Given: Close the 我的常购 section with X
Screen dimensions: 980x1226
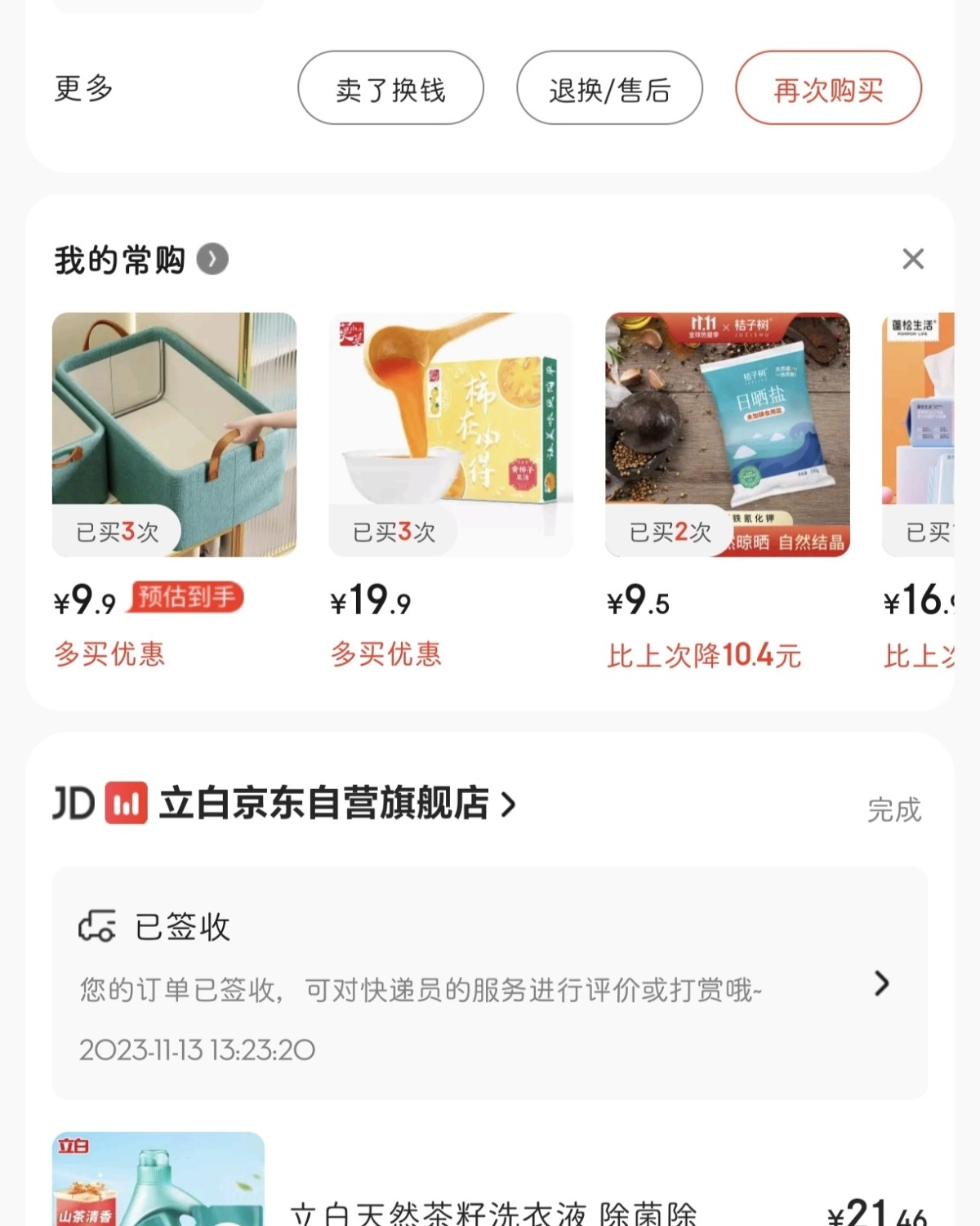Looking at the screenshot, I should point(913,258).
